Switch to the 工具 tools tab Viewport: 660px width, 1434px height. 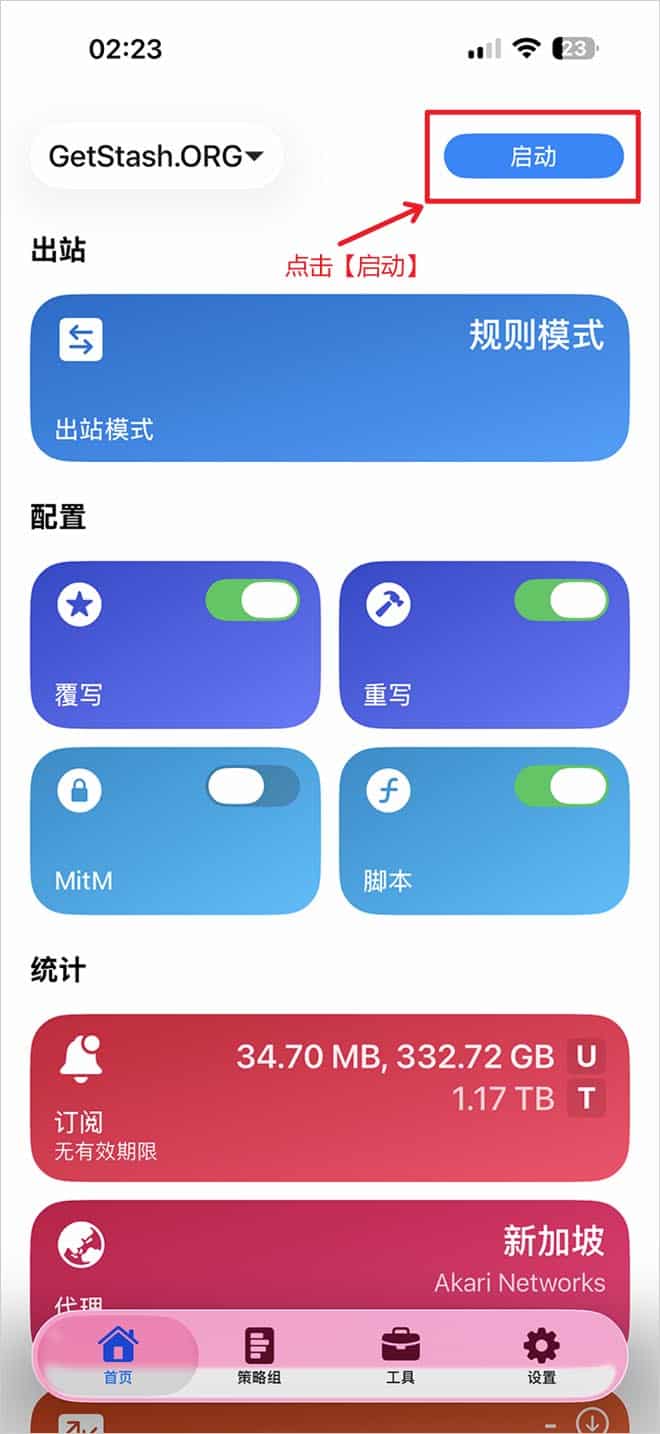point(400,1355)
